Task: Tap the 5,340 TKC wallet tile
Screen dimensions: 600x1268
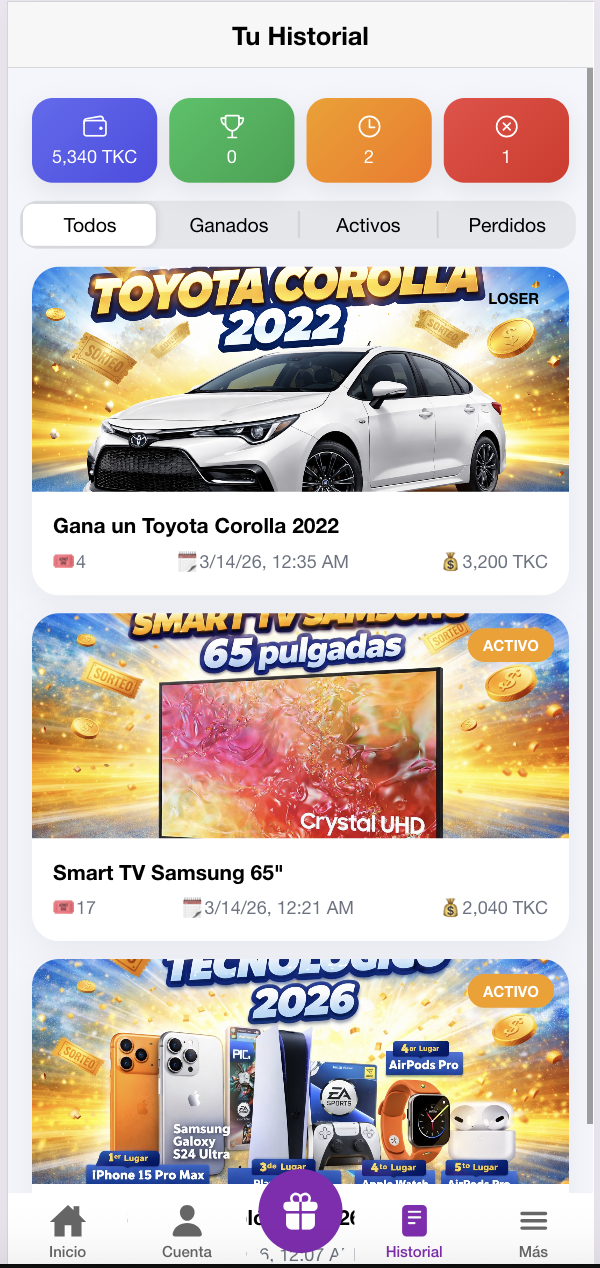Action: point(95,141)
